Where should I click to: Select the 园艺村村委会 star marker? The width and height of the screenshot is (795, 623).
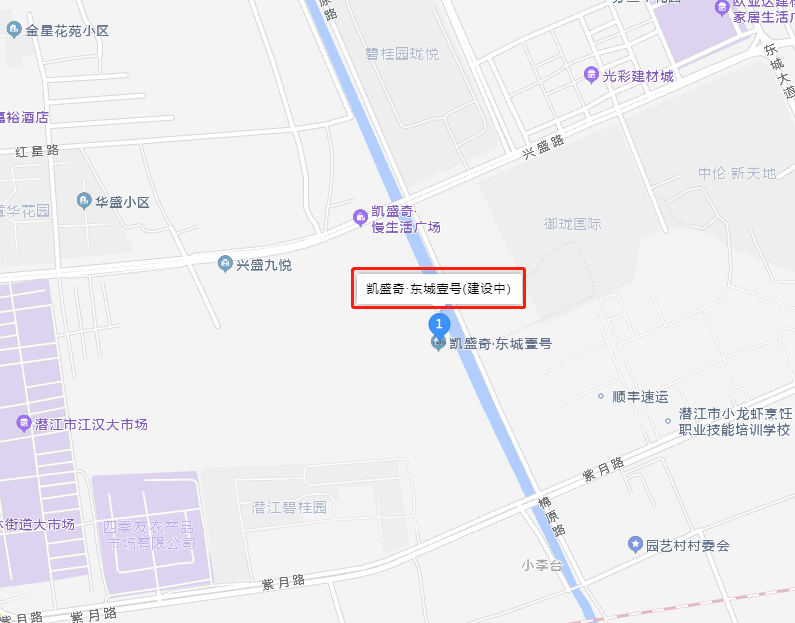coord(635,545)
